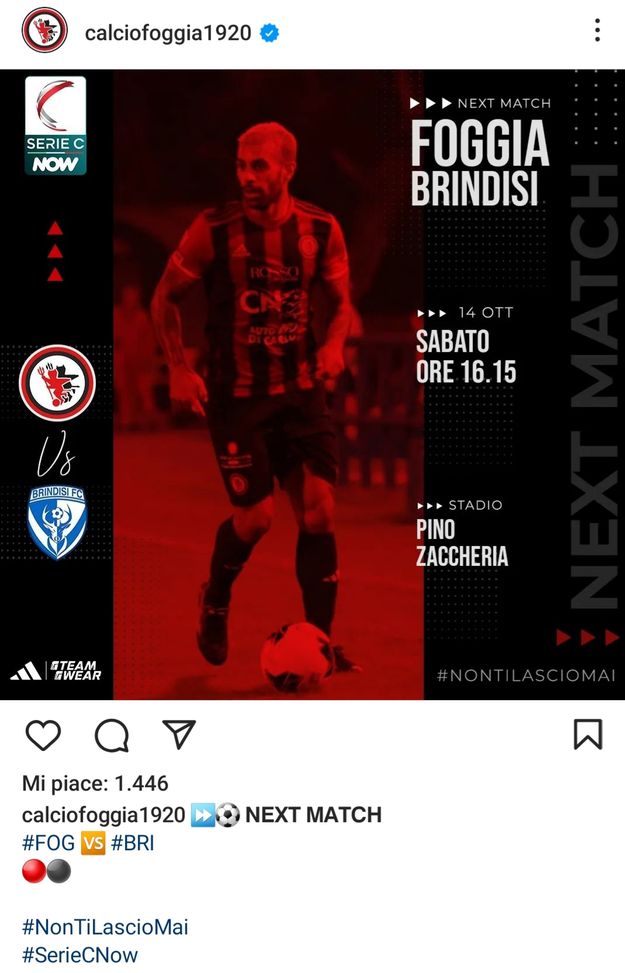The height and width of the screenshot is (973, 625).
Task: Tap calciofoggia1920 username in the caption
Action: point(103,815)
